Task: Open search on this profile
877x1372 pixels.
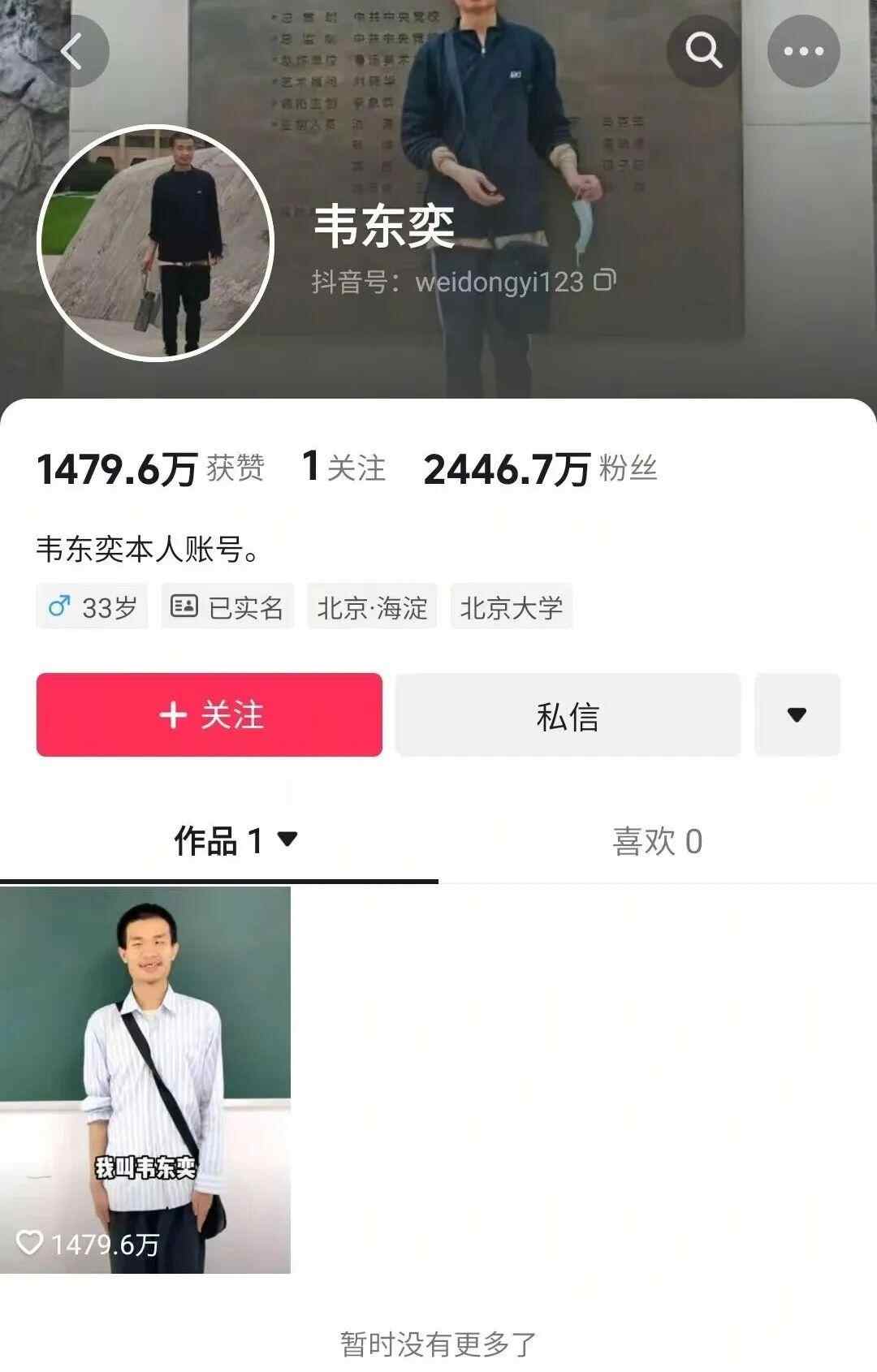Action: click(x=702, y=51)
